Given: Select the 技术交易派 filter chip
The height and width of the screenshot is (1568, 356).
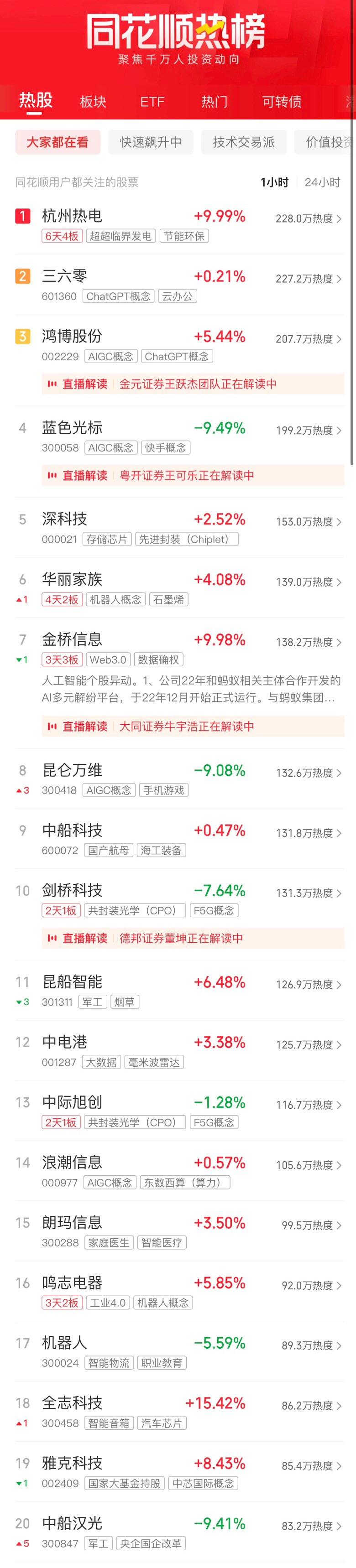Looking at the screenshot, I should pyautogui.click(x=243, y=142).
